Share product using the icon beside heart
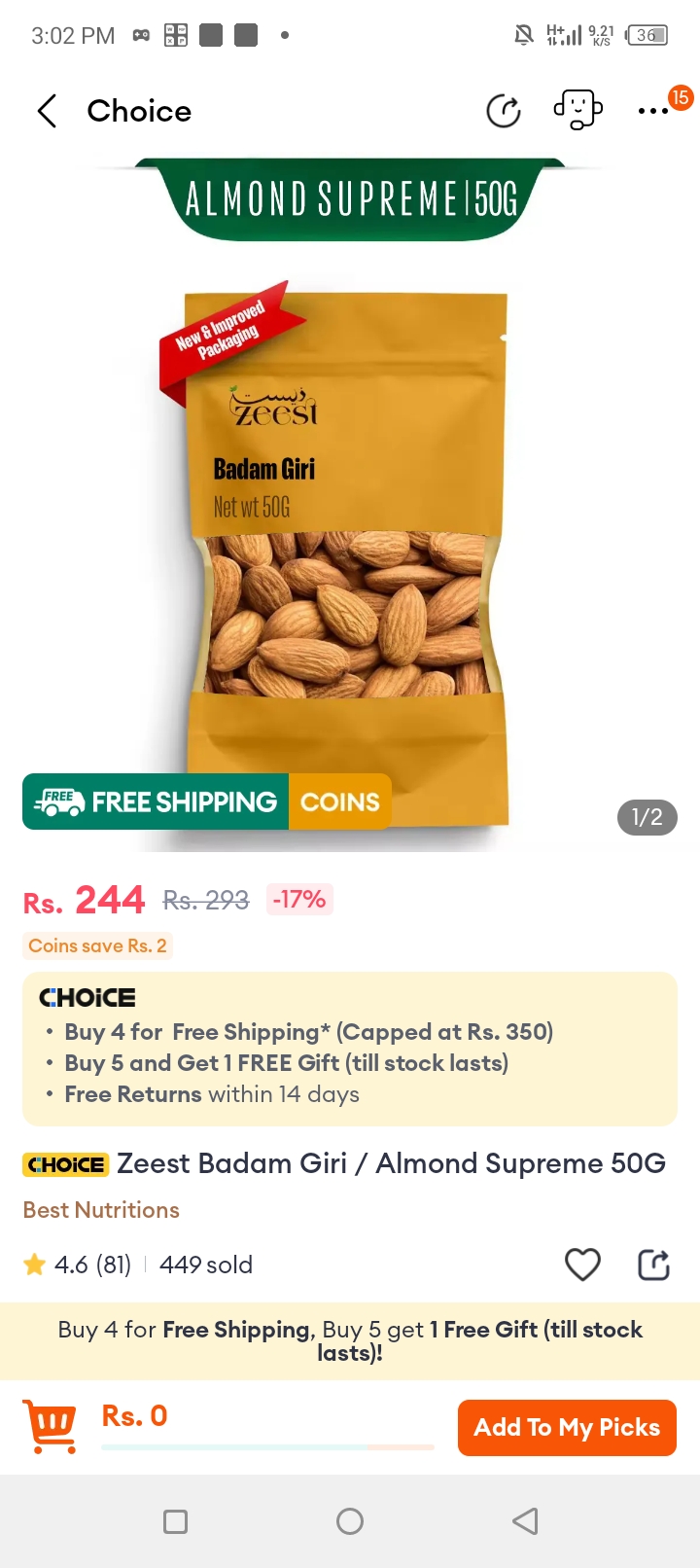This screenshot has height=1568, width=700. (653, 1265)
